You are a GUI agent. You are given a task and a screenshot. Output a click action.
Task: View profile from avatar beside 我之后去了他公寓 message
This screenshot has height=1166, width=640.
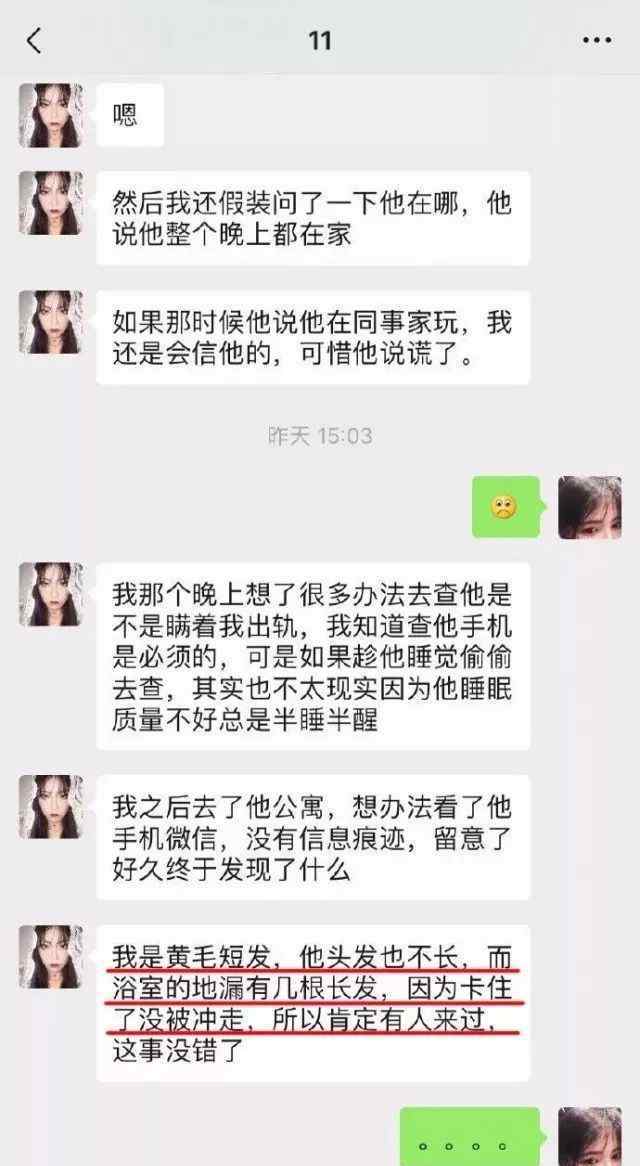click(50, 806)
